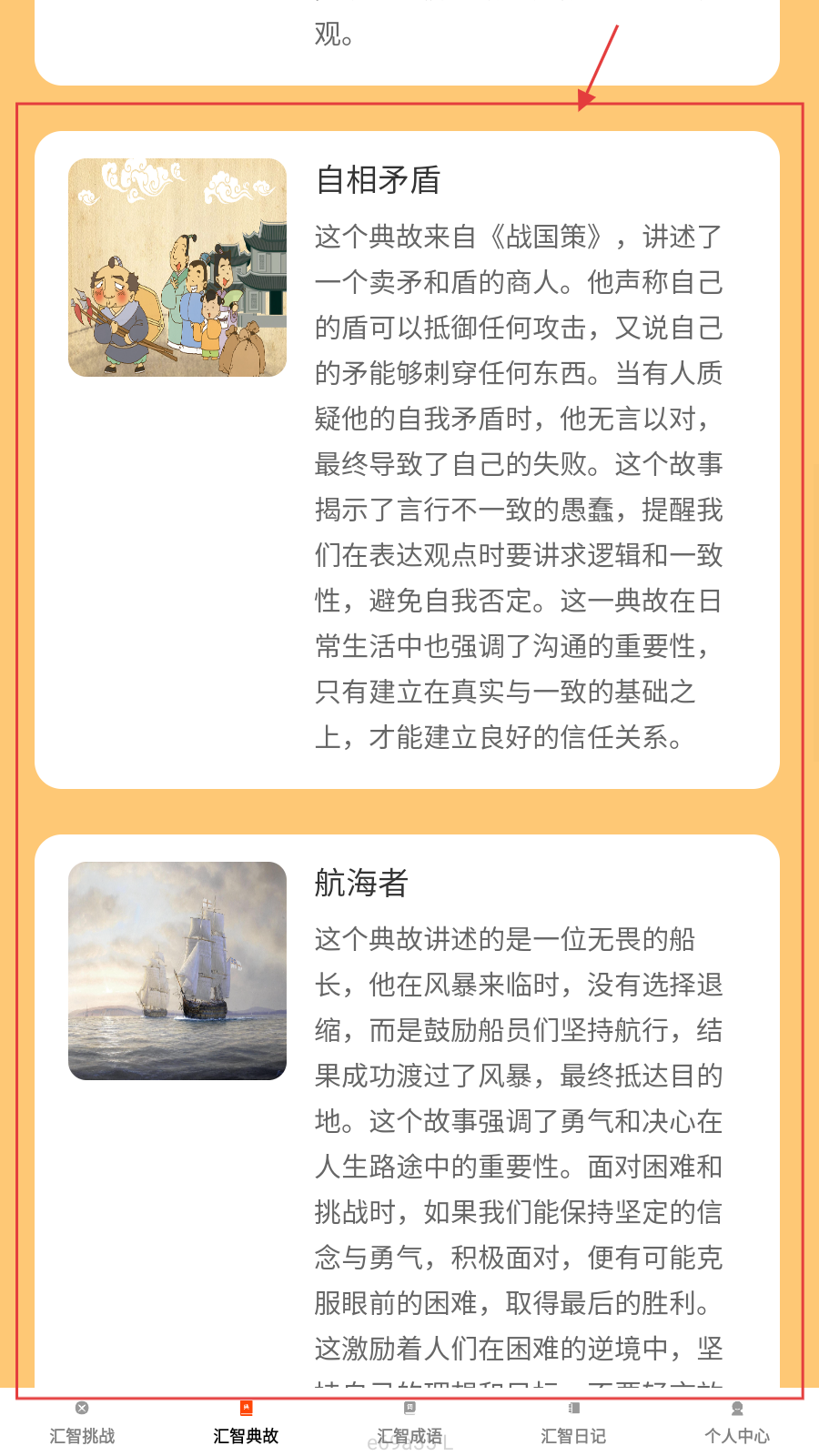Image resolution: width=819 pixels, height=1456 pixels.
Task: Go to the 汇智日记 tab
Action: click(573, 1424)
